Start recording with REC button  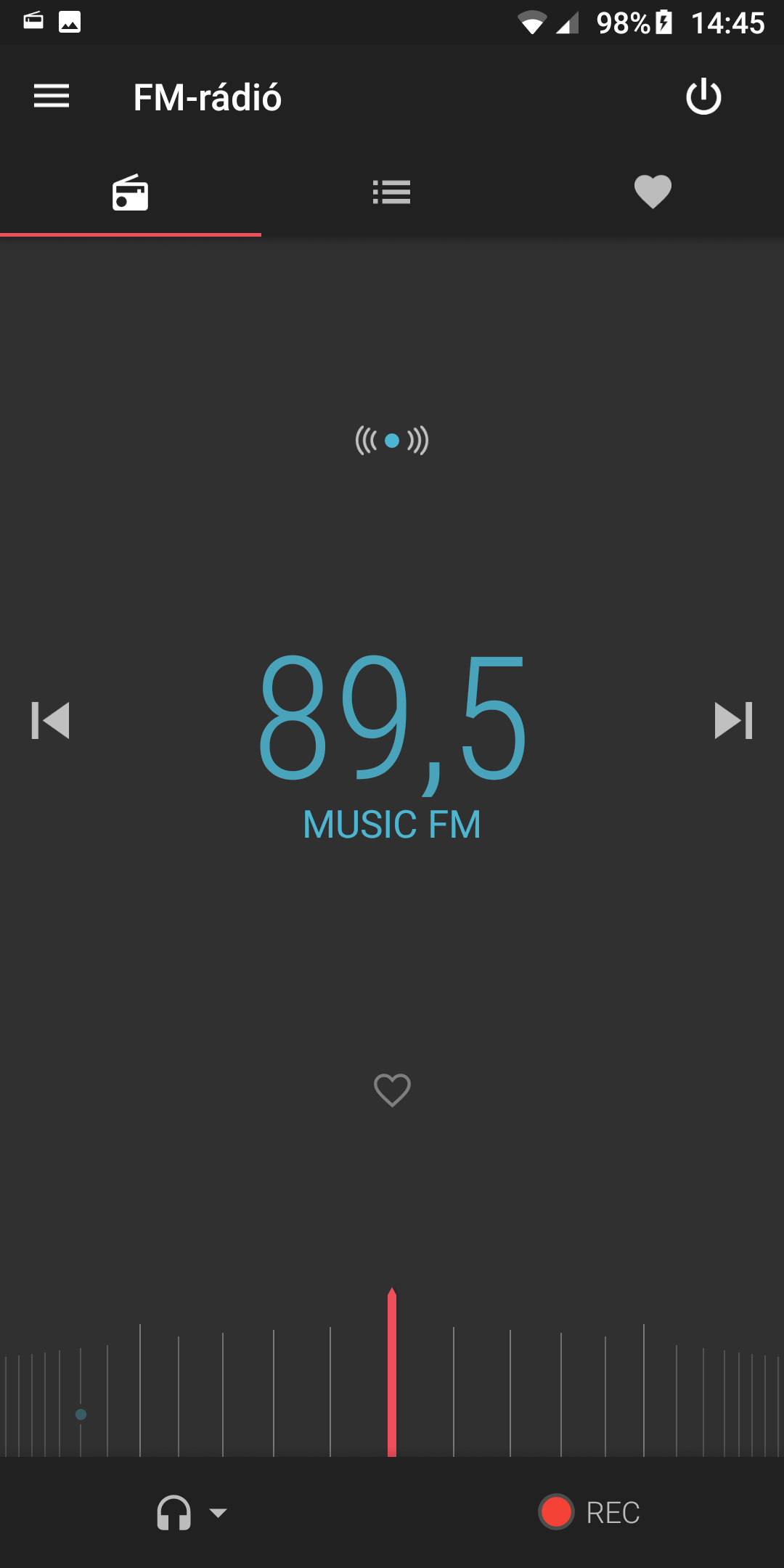[x=589, y=1513]
